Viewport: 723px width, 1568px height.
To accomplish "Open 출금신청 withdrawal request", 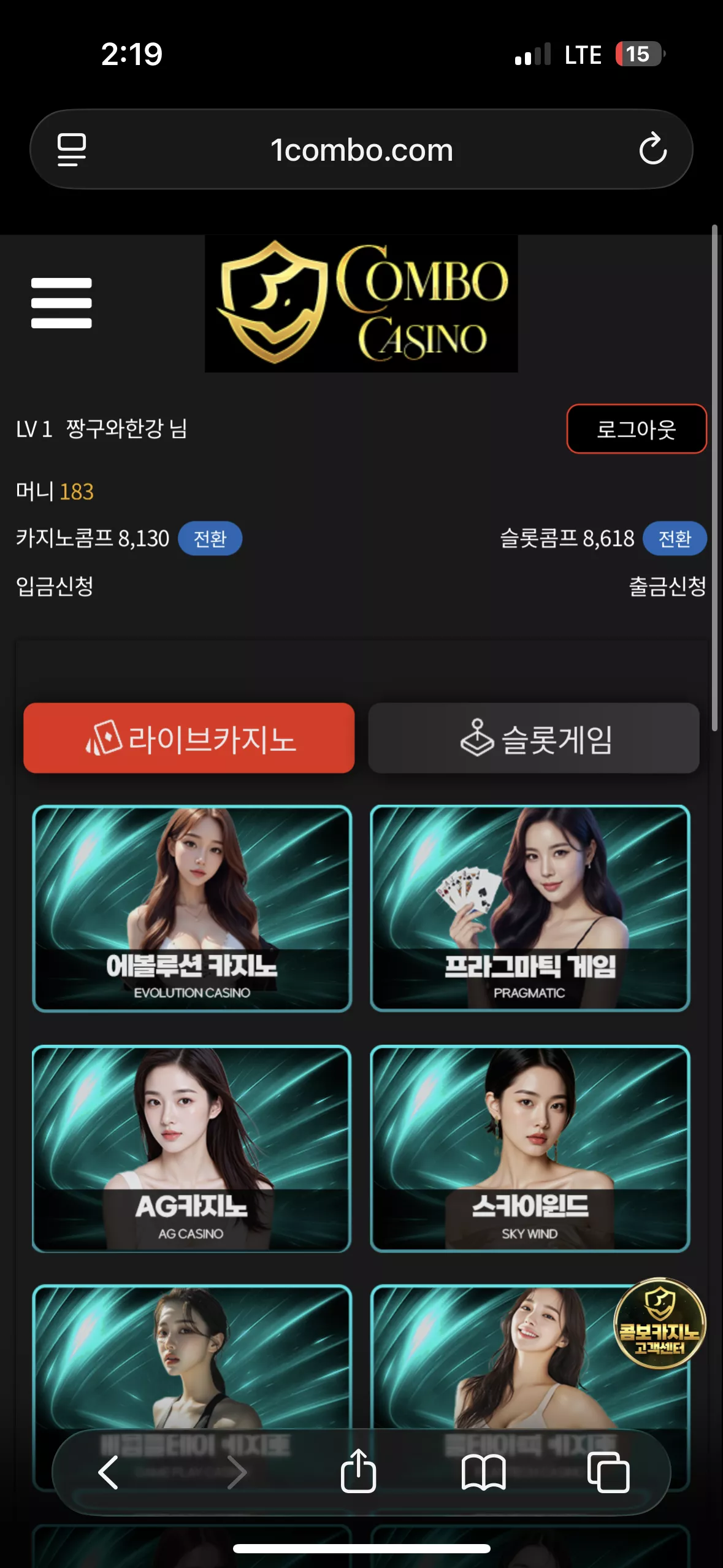I will [x=668, y=586].
